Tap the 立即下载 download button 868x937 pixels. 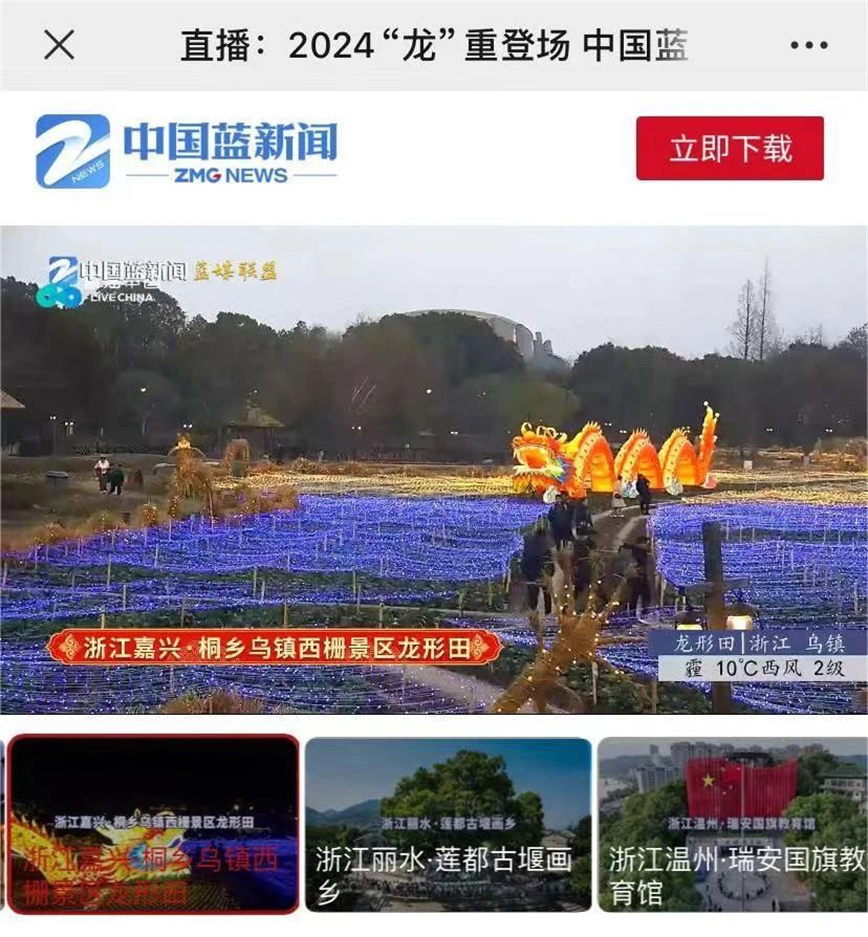click(x=730, y=148)
